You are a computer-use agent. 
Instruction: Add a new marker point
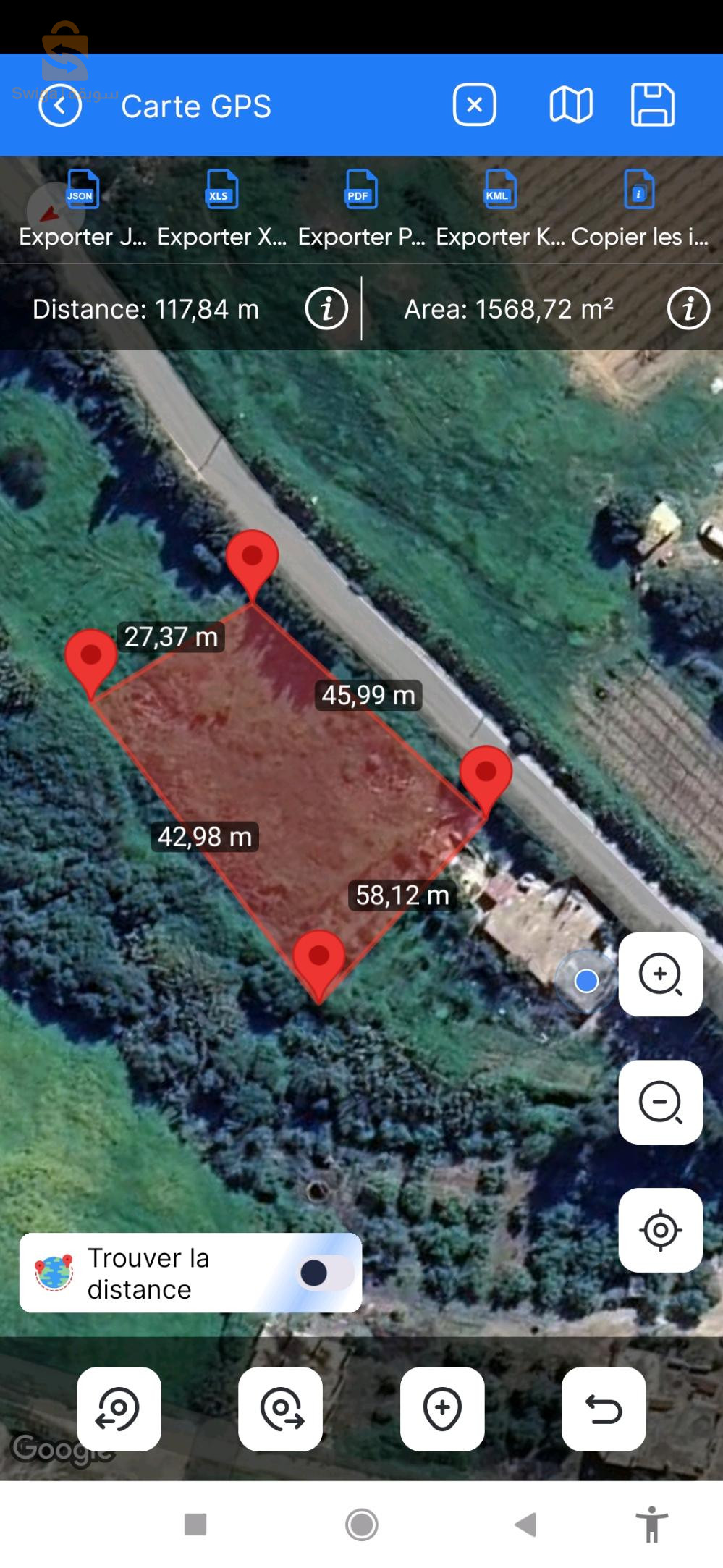click(x=442, y=1409)
